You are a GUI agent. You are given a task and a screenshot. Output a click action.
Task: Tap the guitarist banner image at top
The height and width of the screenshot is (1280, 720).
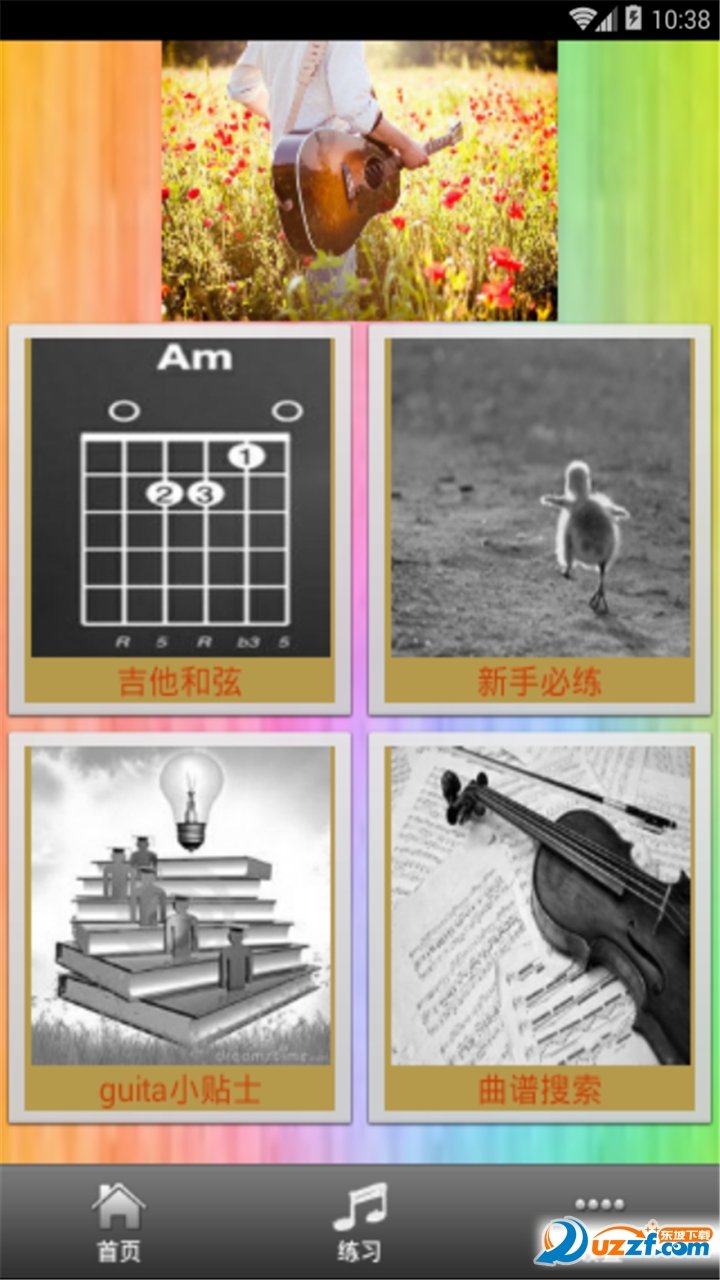click(360, 180)
